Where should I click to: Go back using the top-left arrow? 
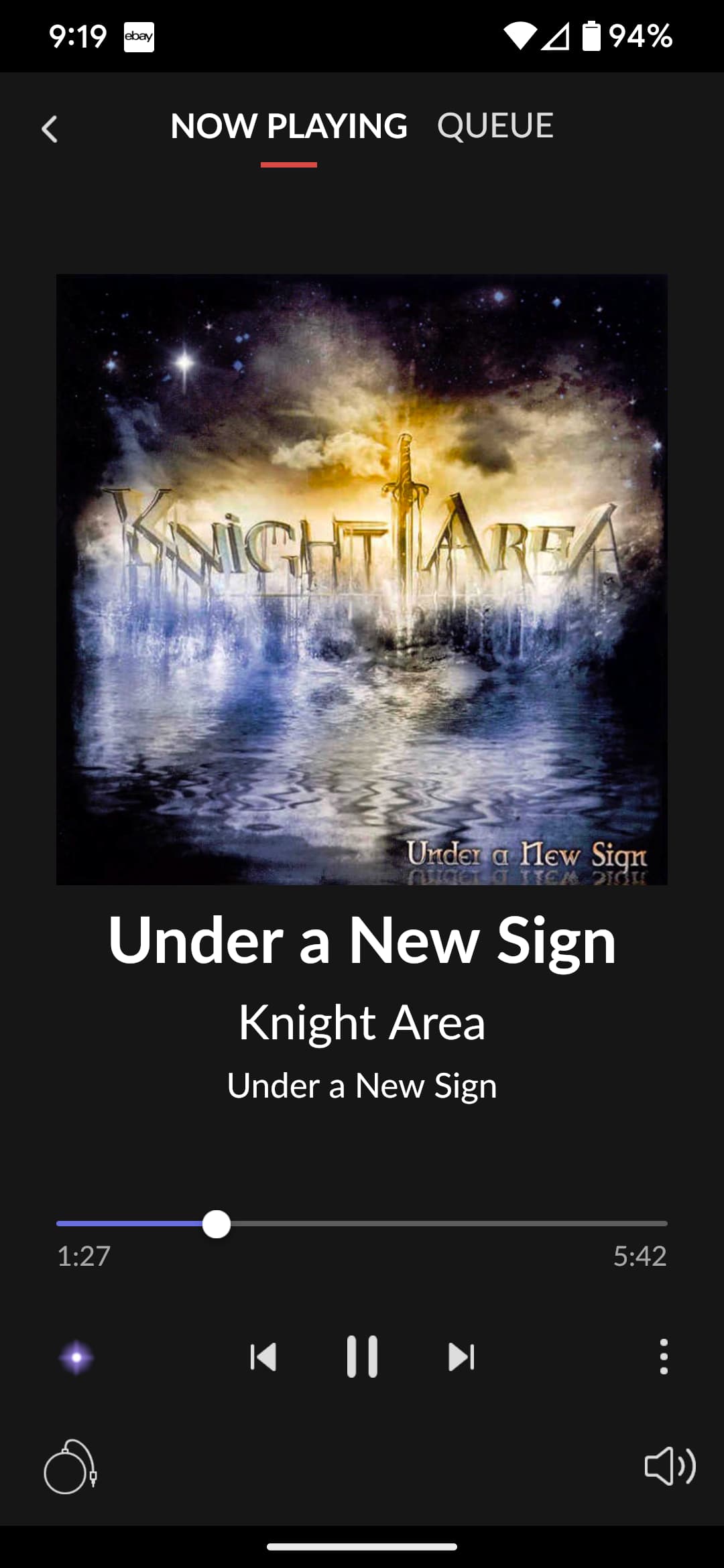point(50,129)
